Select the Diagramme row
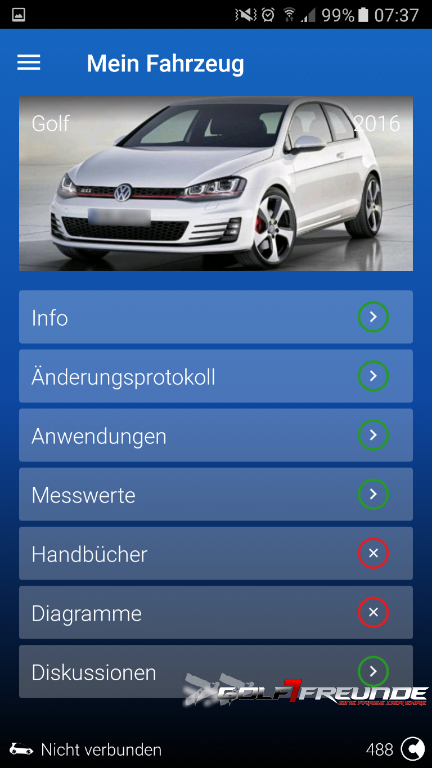The height and width of the screenshot is (768, 432). coord(216,613)
